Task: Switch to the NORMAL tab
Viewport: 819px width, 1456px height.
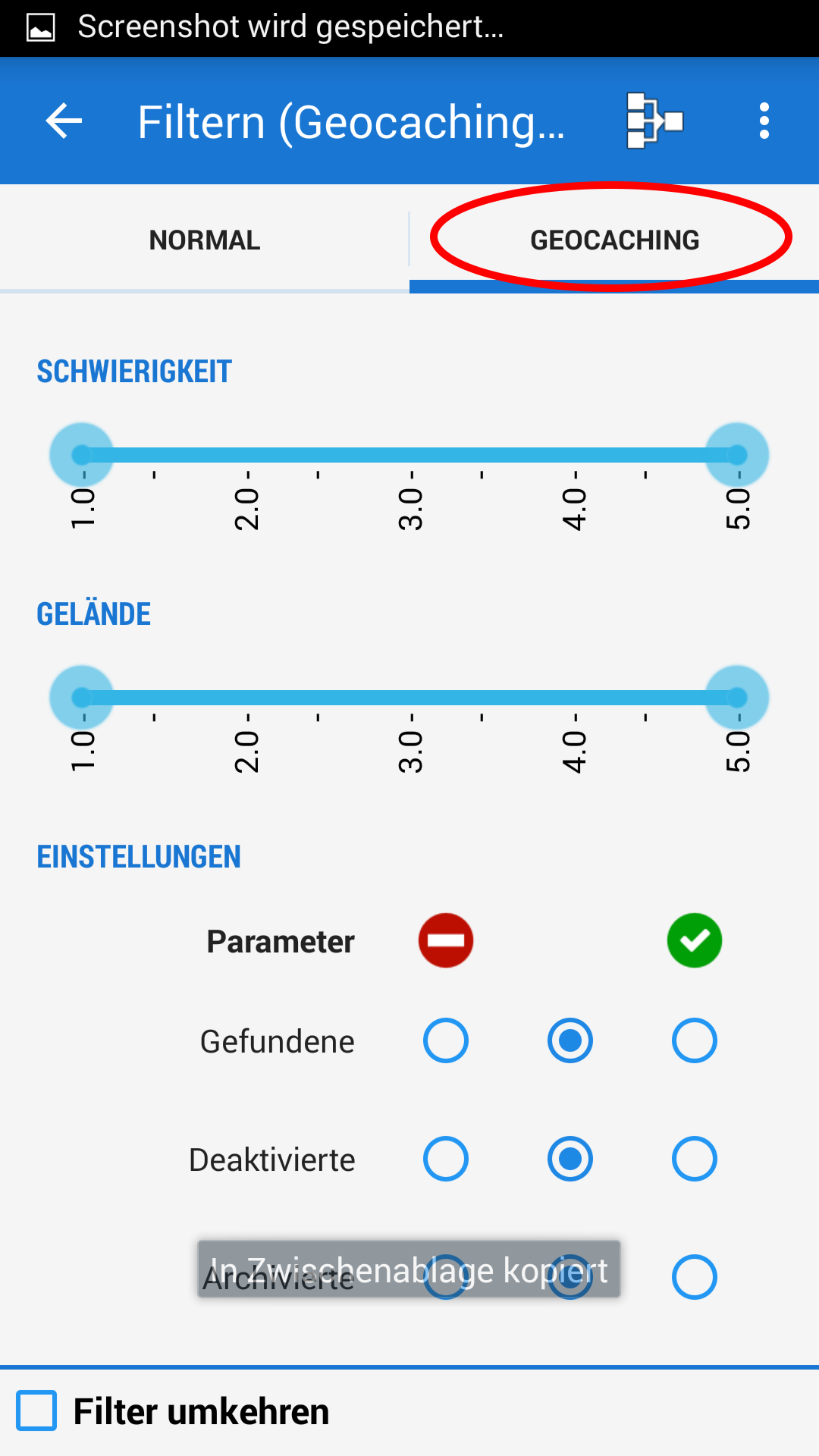Action: tap(205, 240)
